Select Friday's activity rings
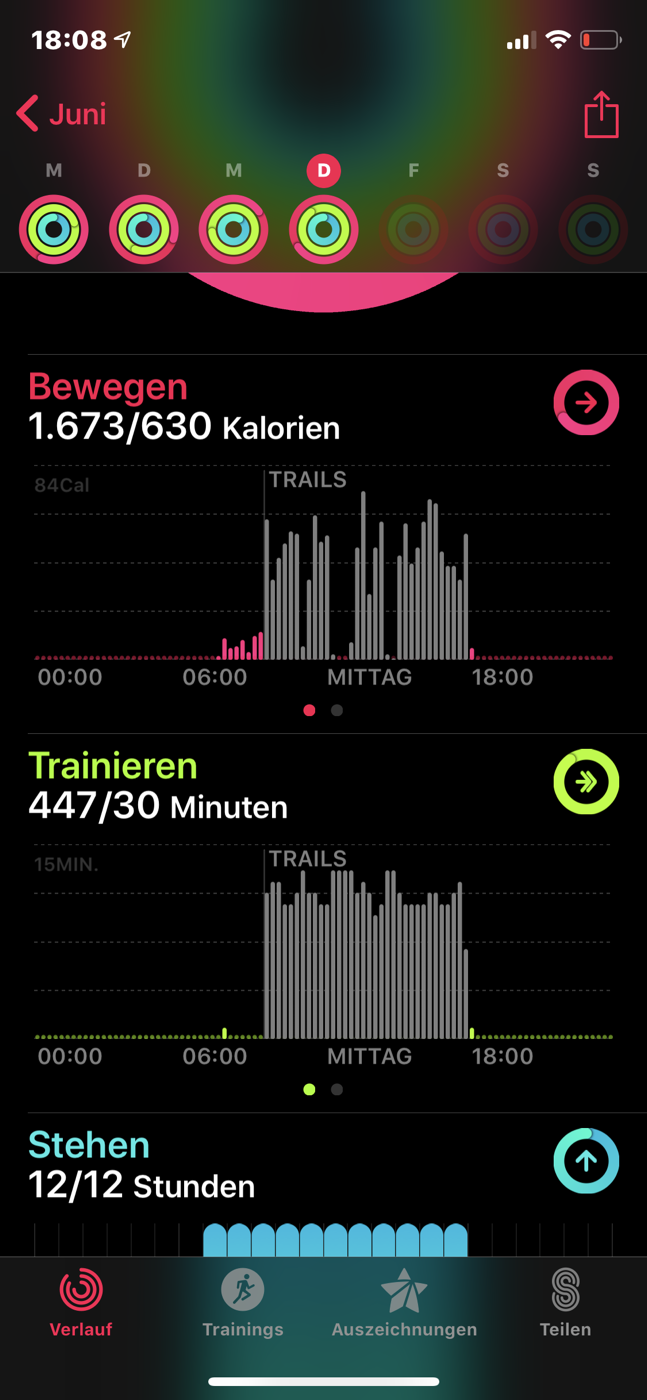This screenshot has height=1400, width=647. pyautogui.click(x=413, y=229)
